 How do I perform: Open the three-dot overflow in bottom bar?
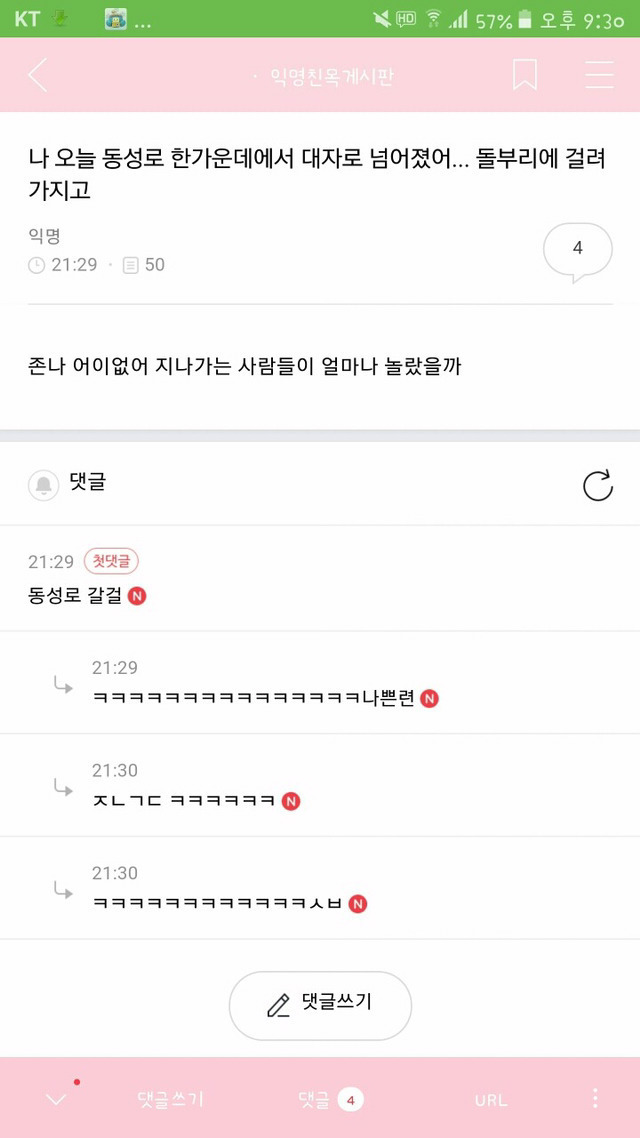595,1098
